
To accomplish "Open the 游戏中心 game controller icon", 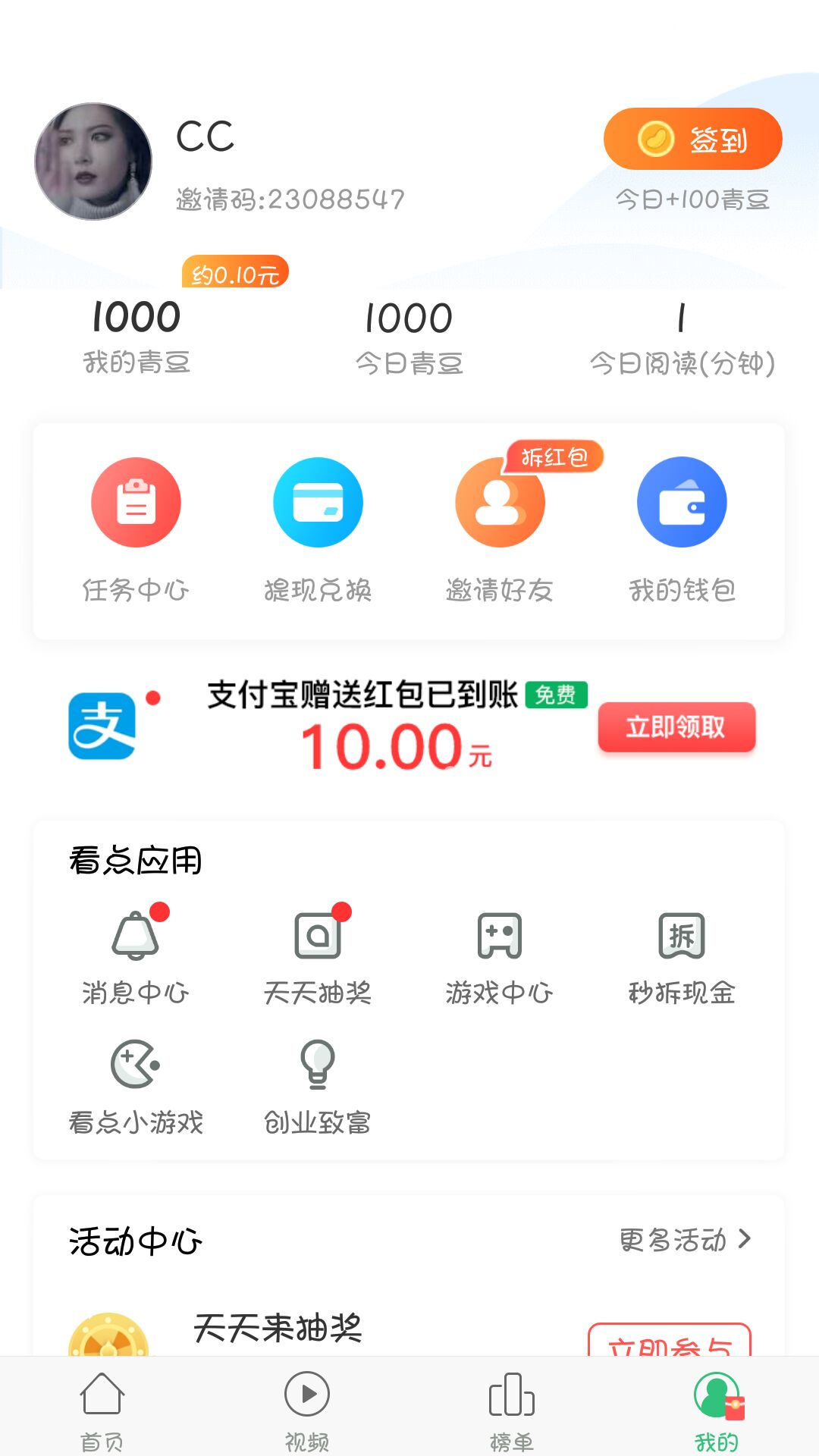I will click(x=500, y=937).
